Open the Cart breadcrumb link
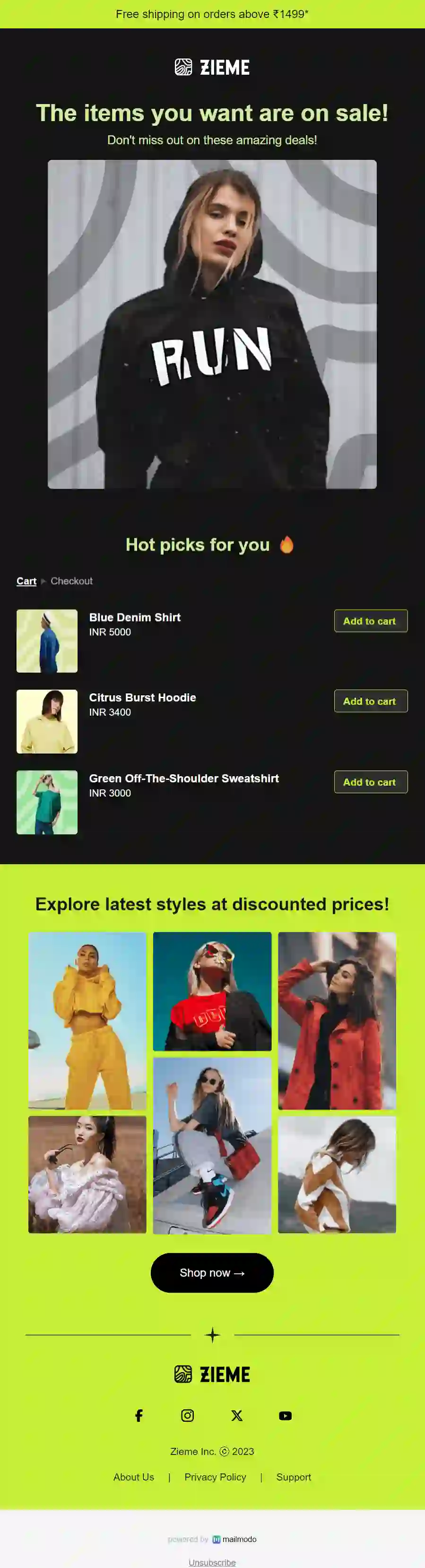425x1568 pixels. pos(26,581)
